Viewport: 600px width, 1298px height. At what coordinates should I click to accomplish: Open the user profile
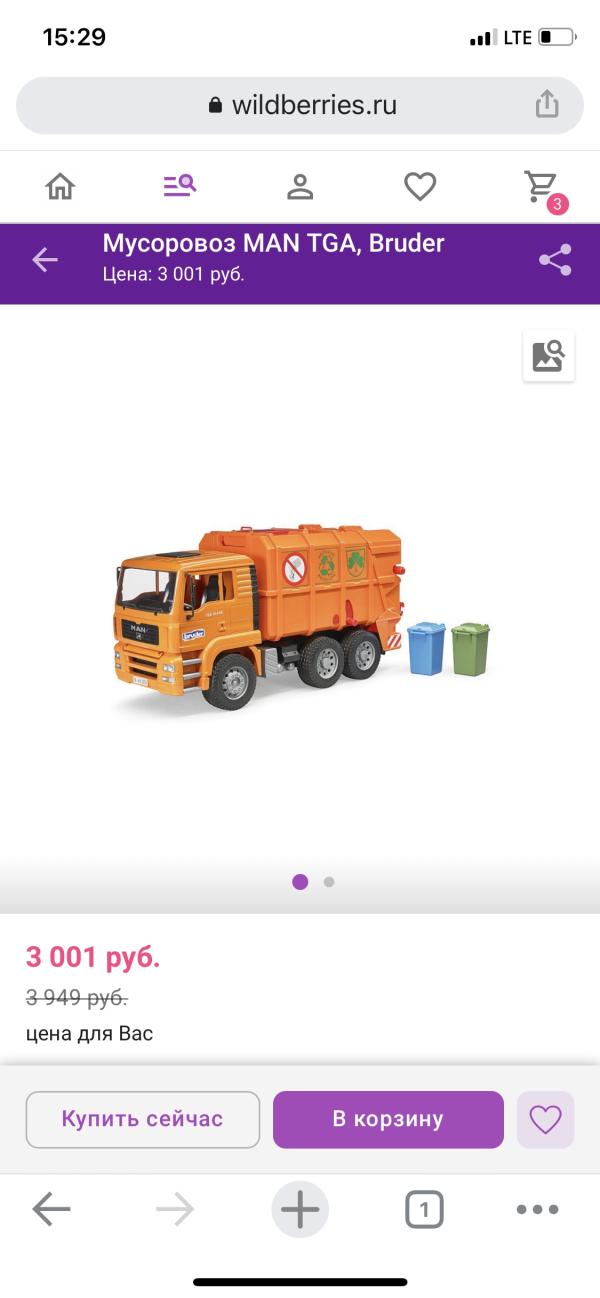300,186
